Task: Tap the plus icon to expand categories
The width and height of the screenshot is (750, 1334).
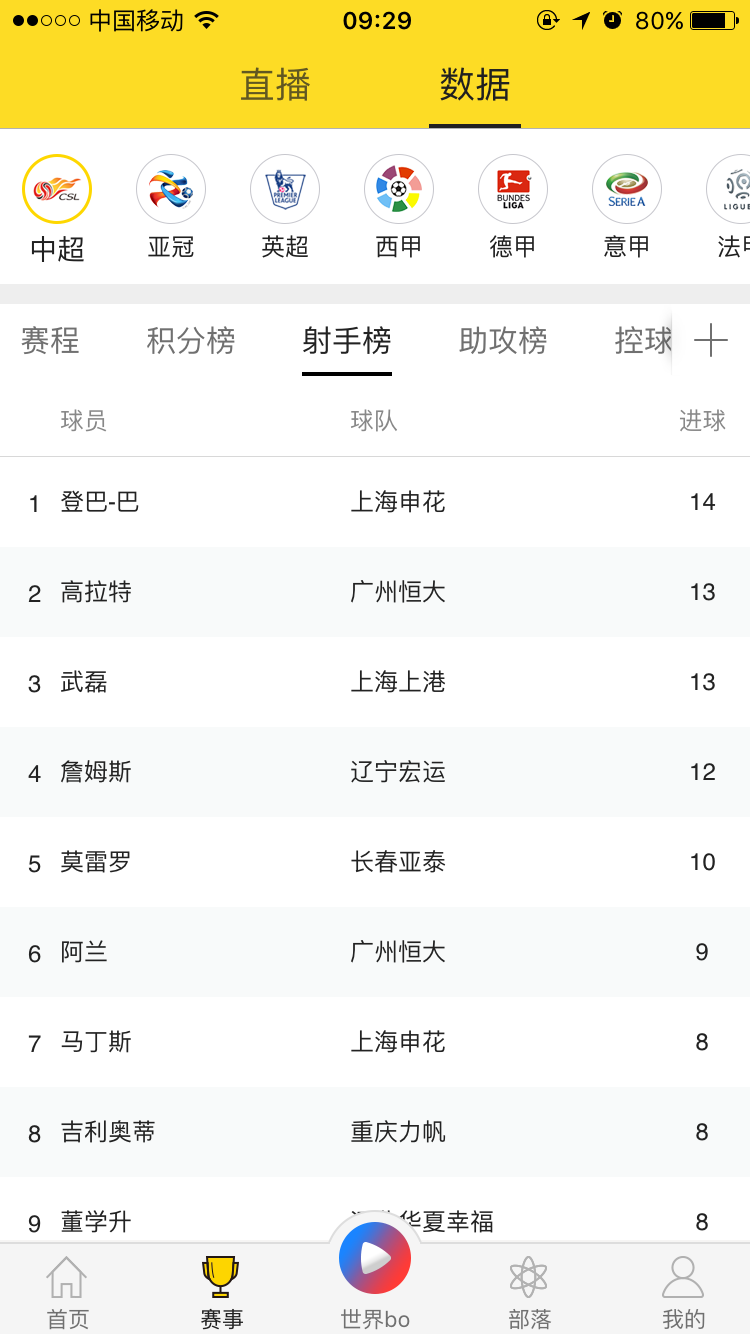Action: coord(712,342)
